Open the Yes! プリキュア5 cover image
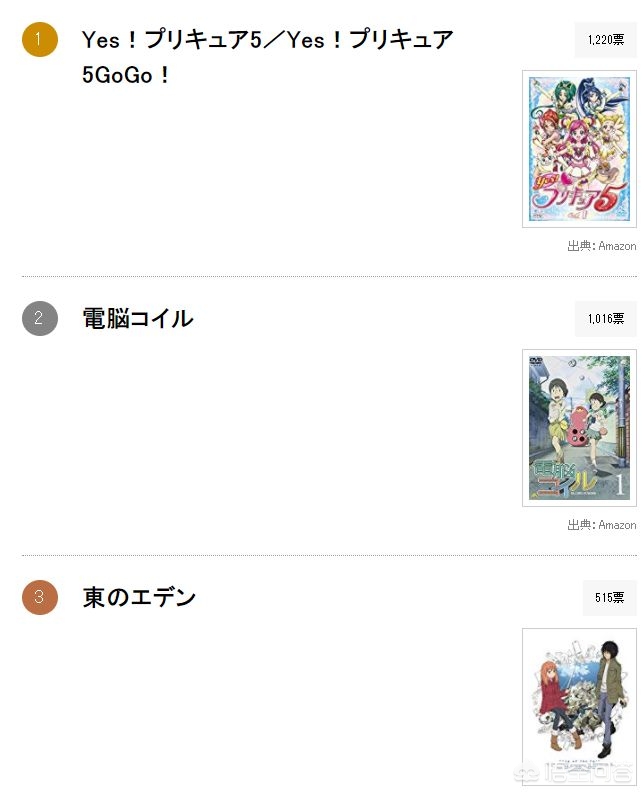Image resolution: width=644 pixels, height=794 pixels. pyautogui.click(x=579, y=149)
